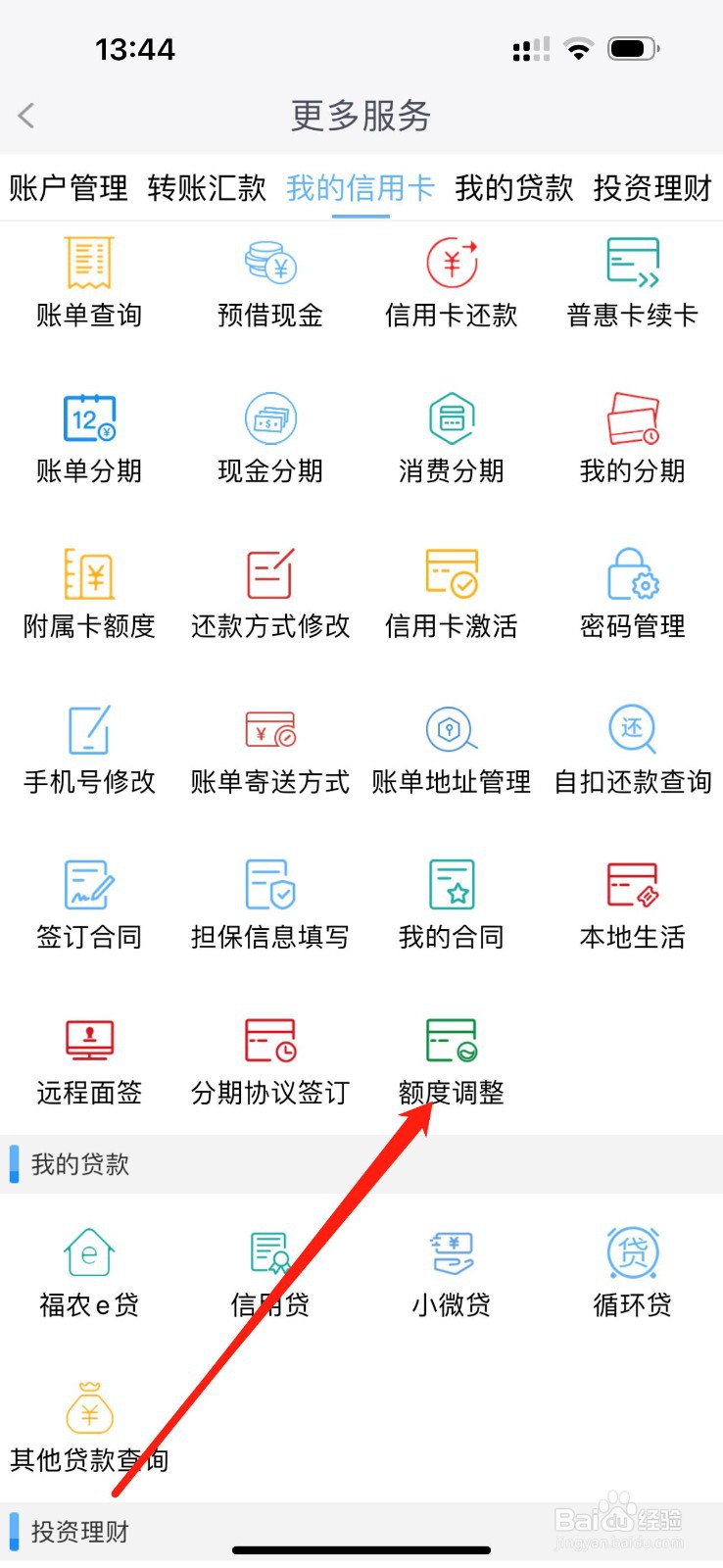The height and width of the screenshot is (1568, 723).
Task: Open 我的合同
Action: [x=452, y=905]
